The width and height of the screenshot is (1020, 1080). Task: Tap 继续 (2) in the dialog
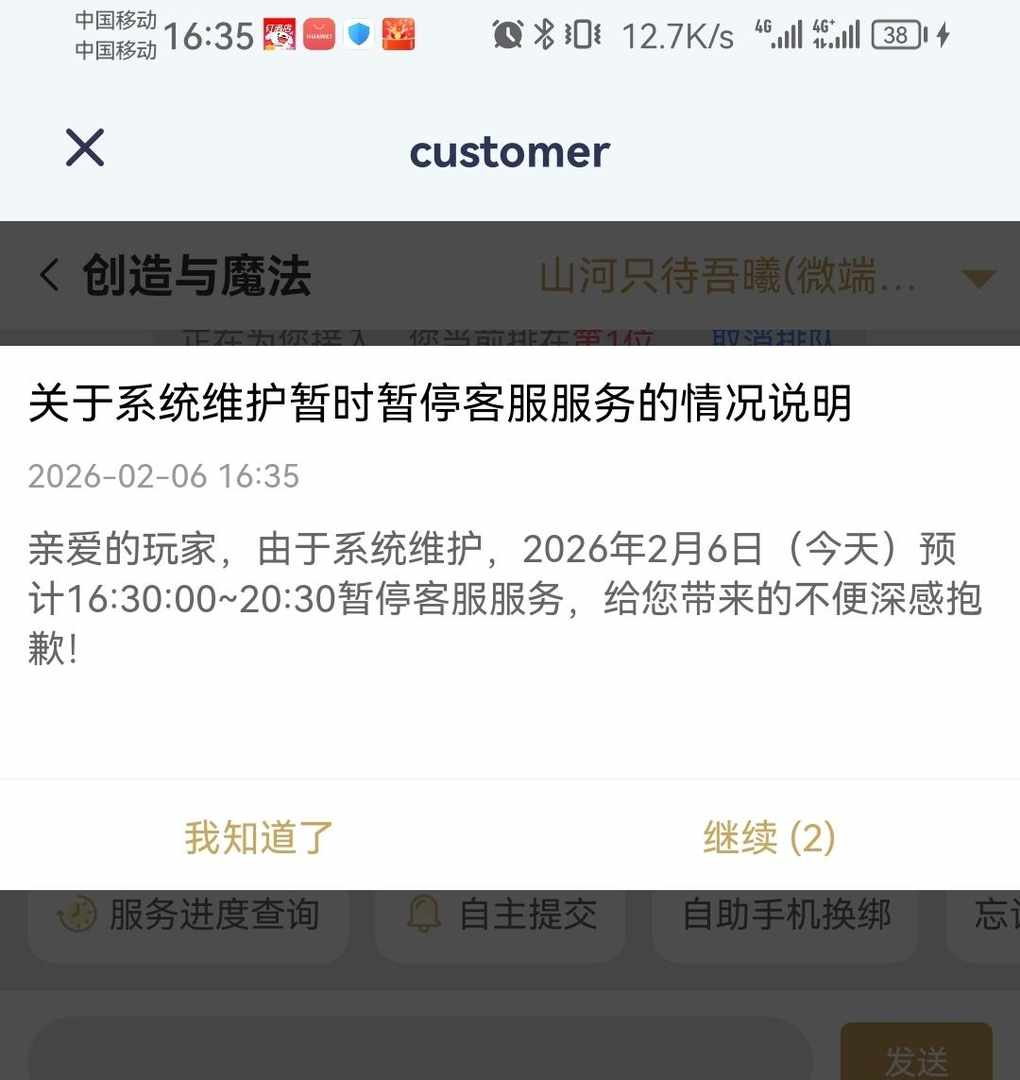coord(768,837)
